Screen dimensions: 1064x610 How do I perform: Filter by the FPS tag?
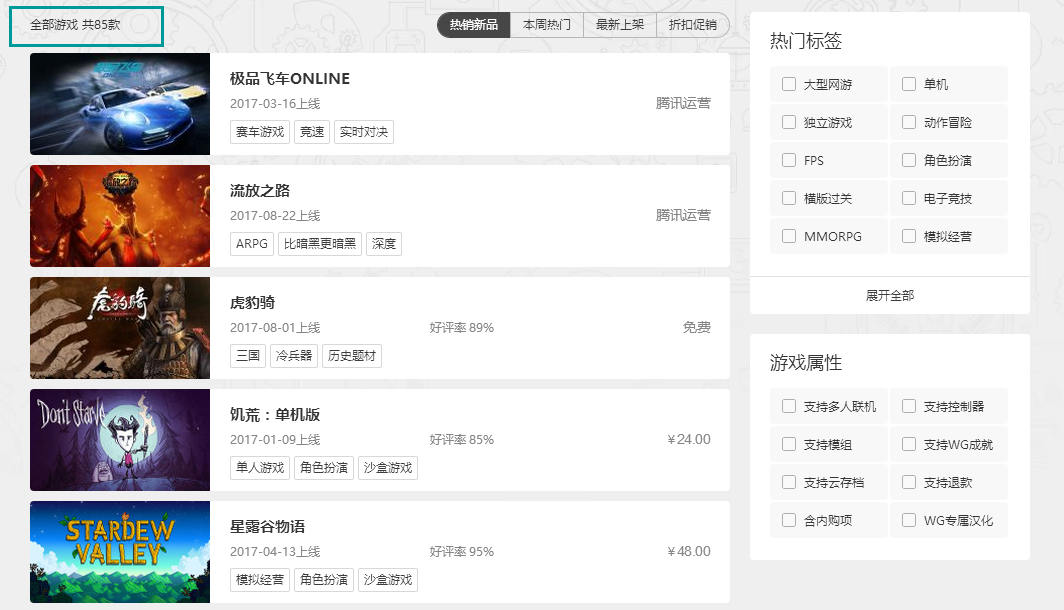tap(788, 160)
